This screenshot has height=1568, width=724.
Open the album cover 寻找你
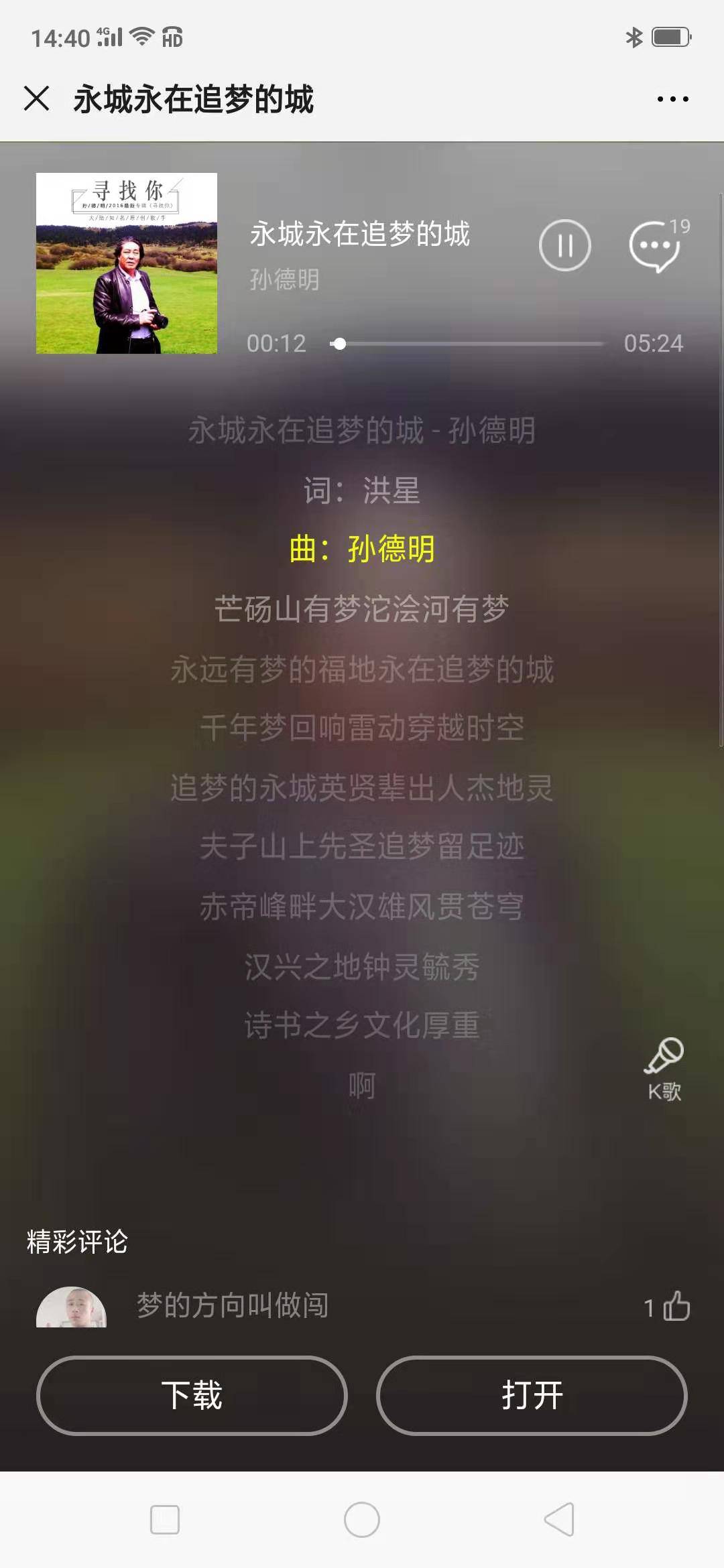point(127,263)
